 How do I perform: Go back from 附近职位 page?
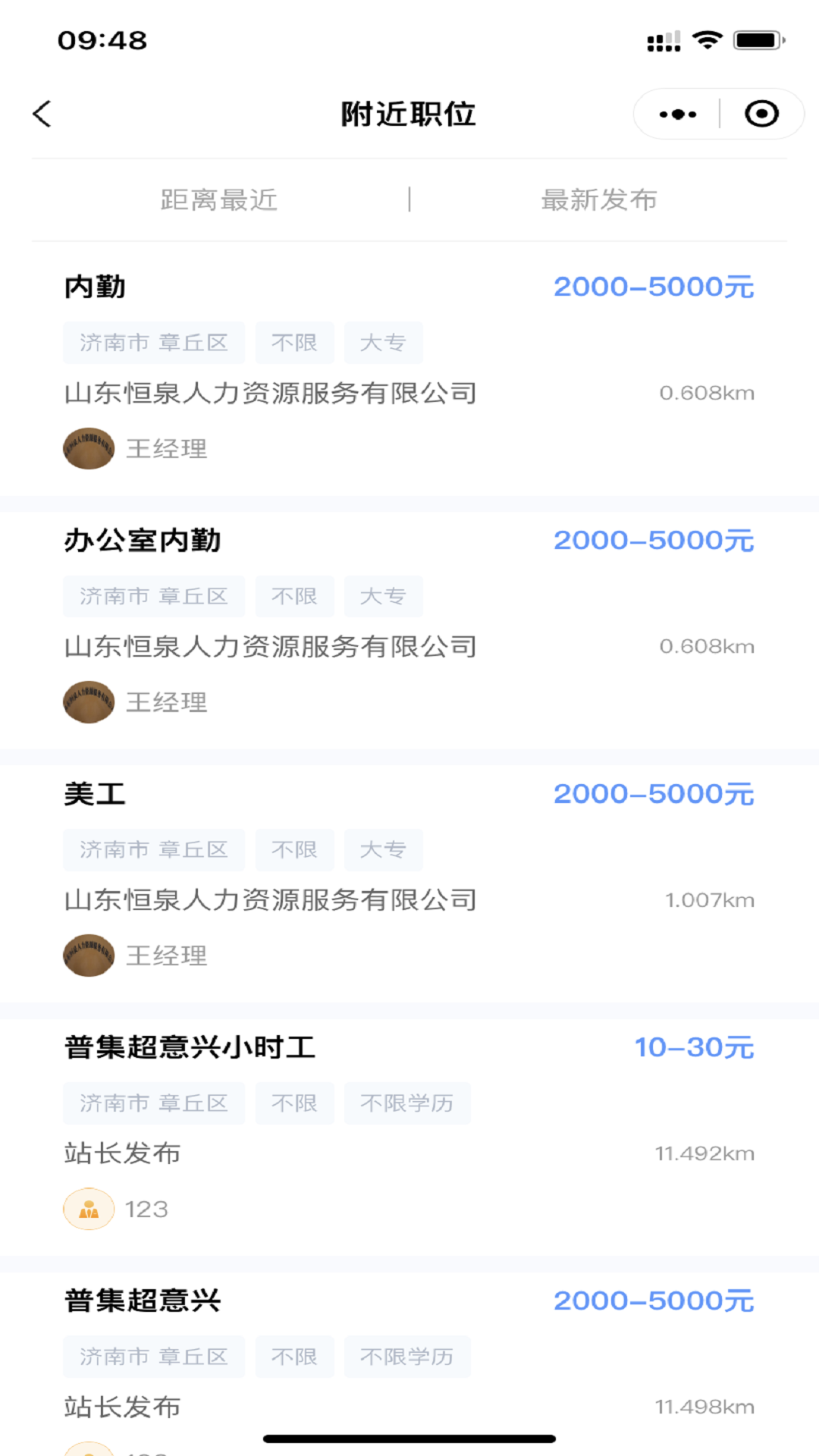click(x=42, y=115)
